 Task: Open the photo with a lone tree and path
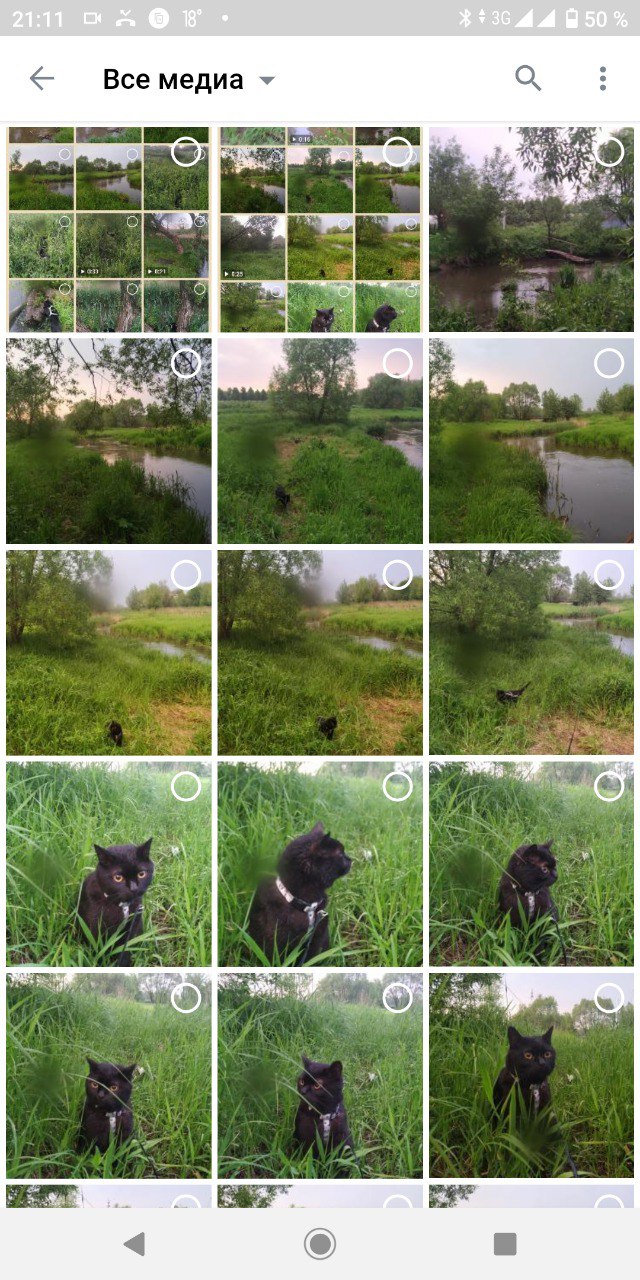pos(320,441)
